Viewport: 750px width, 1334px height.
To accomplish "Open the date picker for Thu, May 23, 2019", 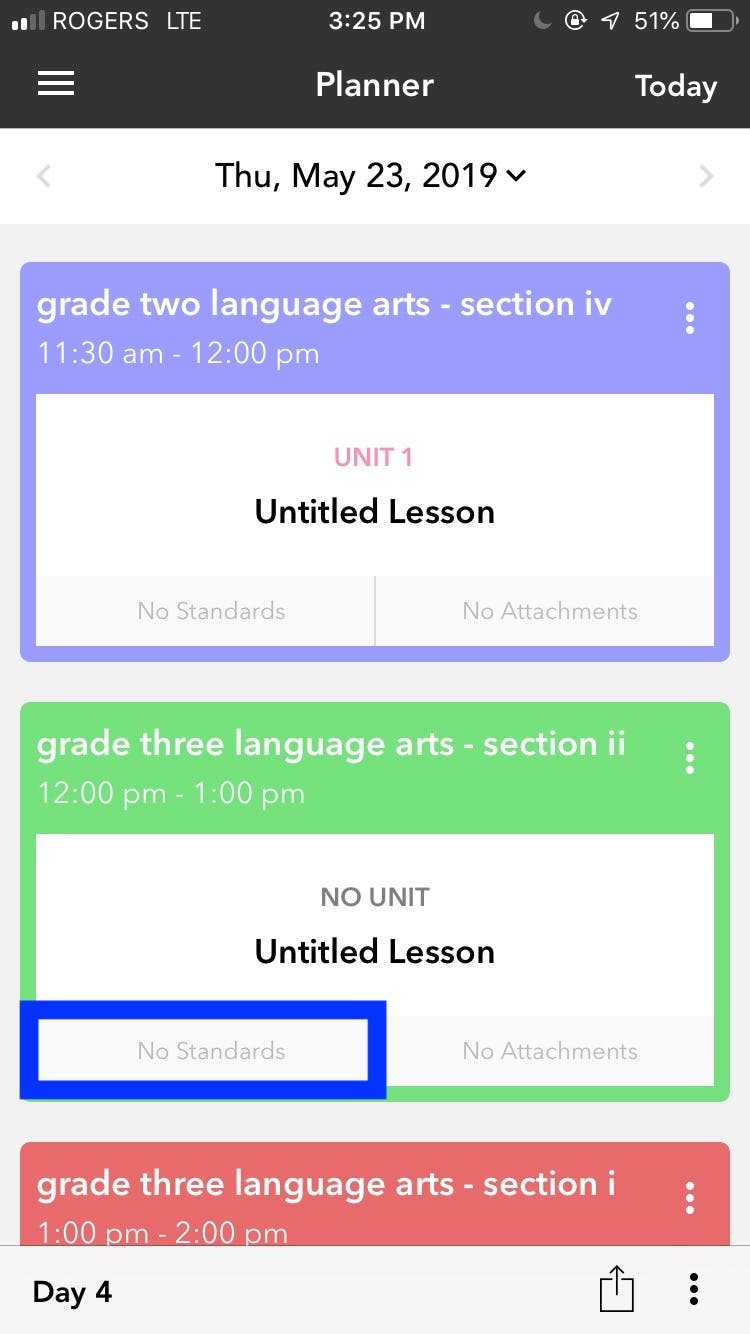I will point(371,176).
